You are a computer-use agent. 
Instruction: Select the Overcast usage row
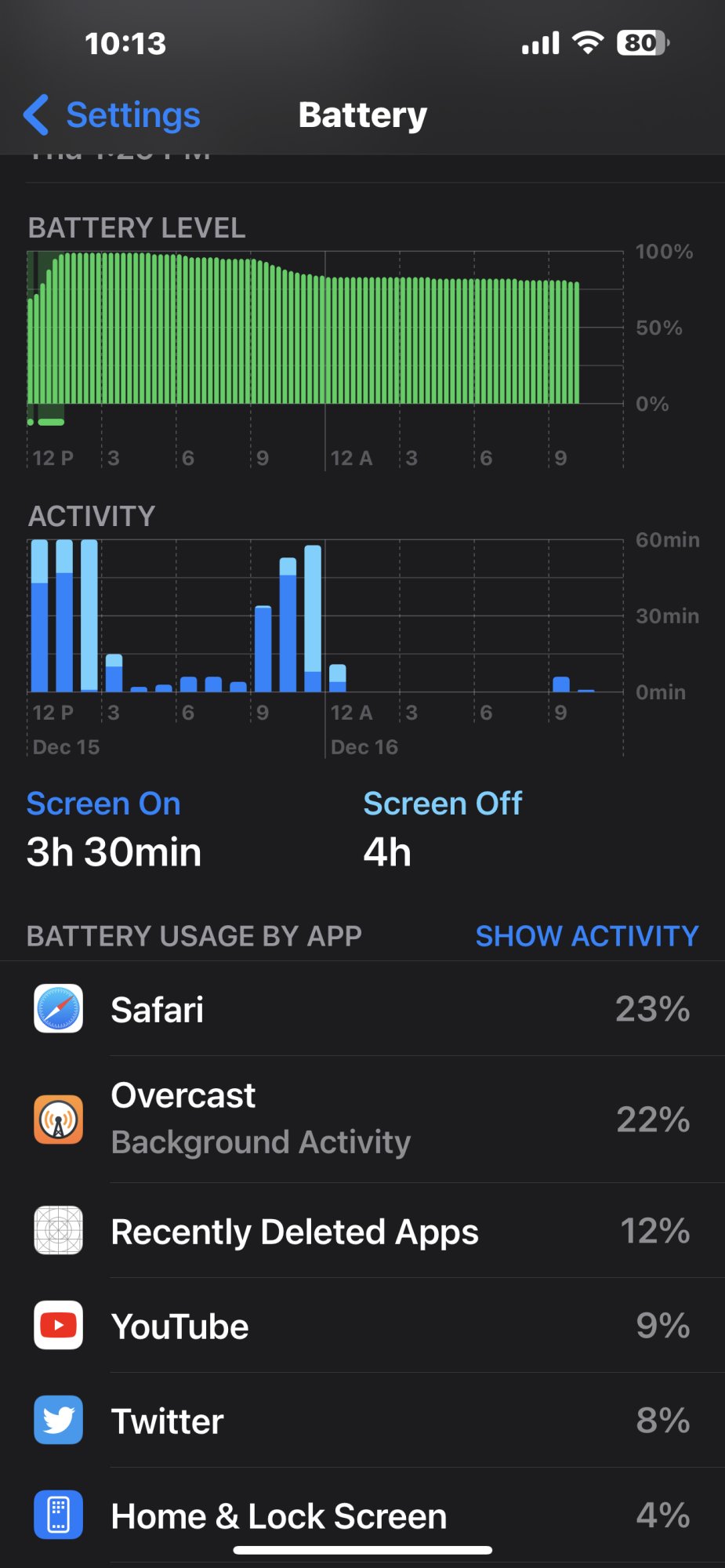click(x=362, y=1119)
